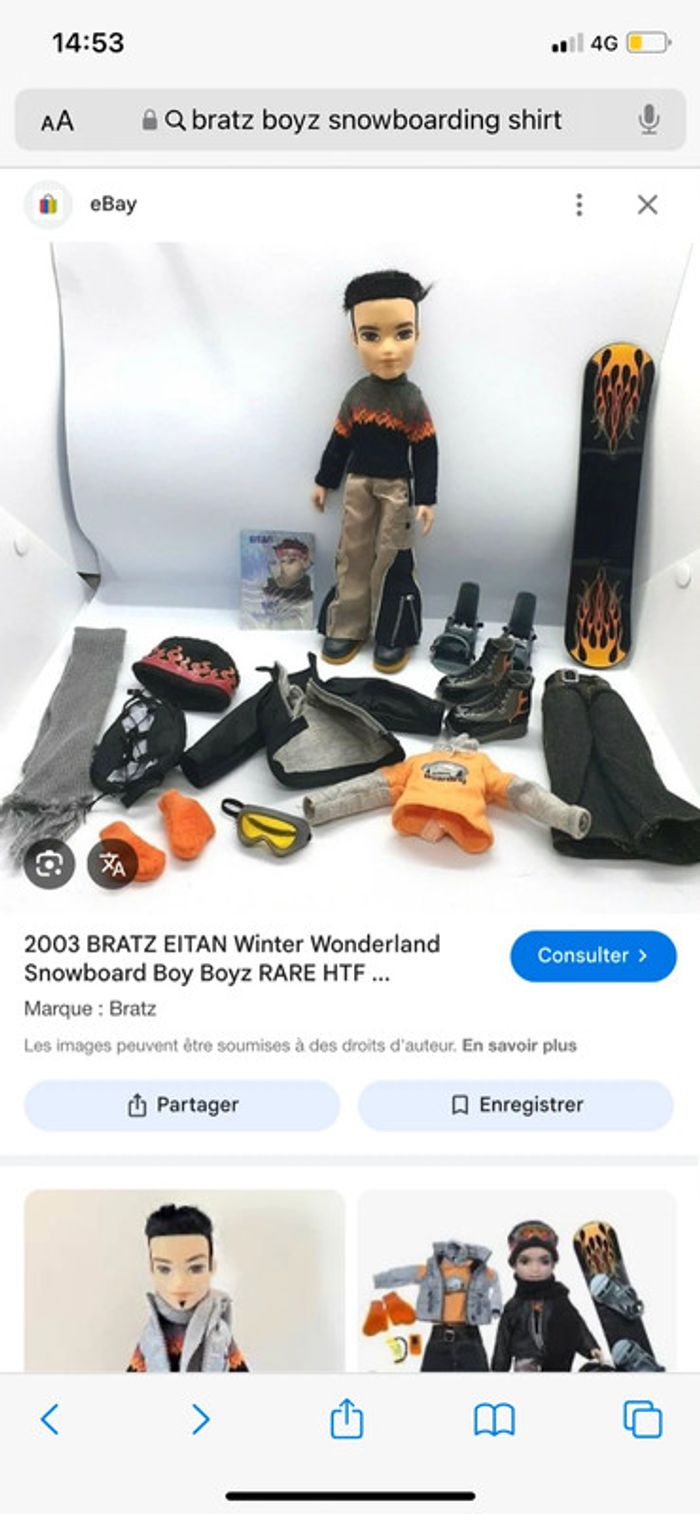
Task: Show all open Safari tabs
Action: click(x=642, y=1419)
